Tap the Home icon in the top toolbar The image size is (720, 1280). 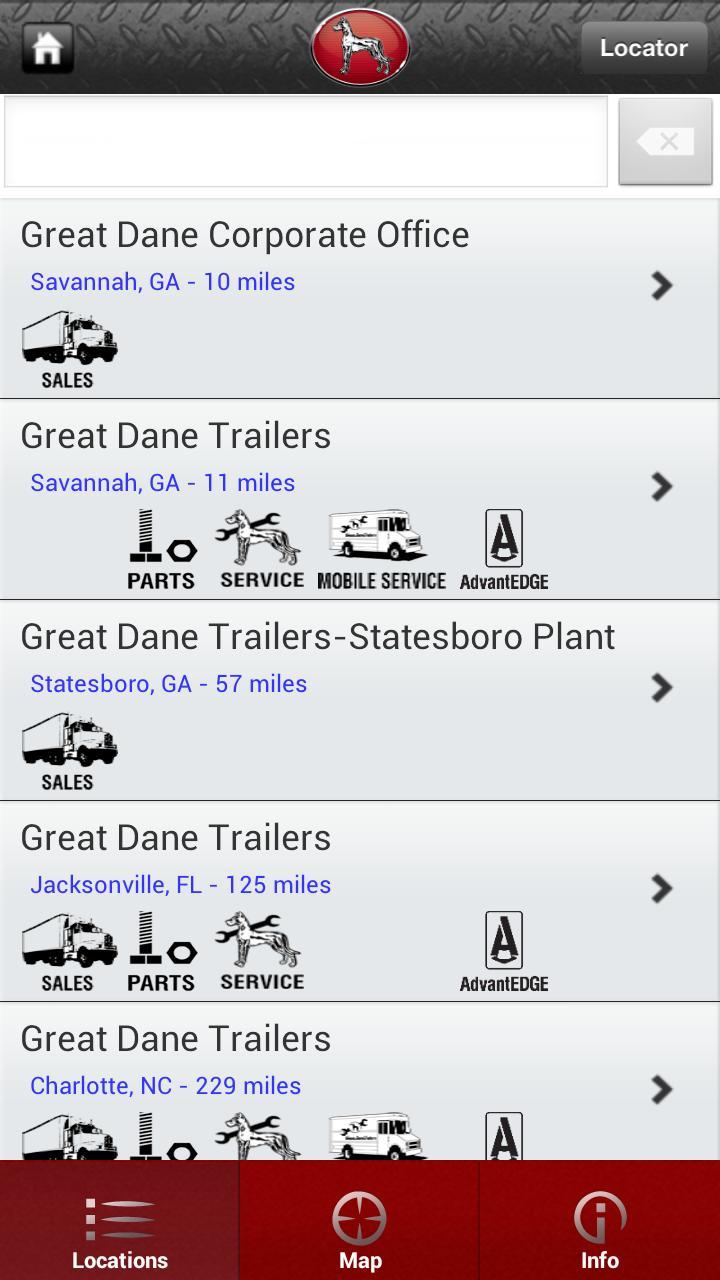pyautogui.click(x=47, y=47)
